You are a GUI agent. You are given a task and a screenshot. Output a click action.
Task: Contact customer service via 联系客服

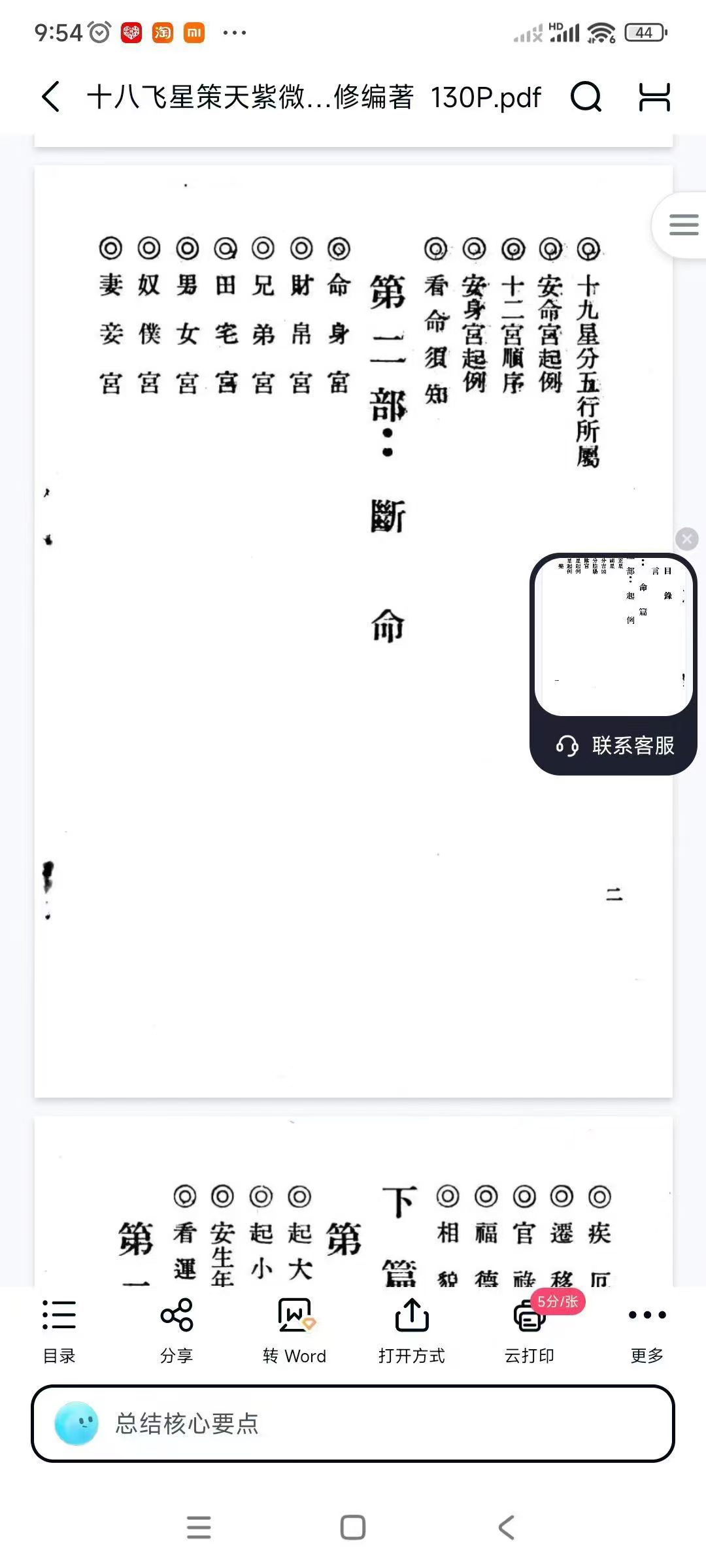[x=615, y=745]
